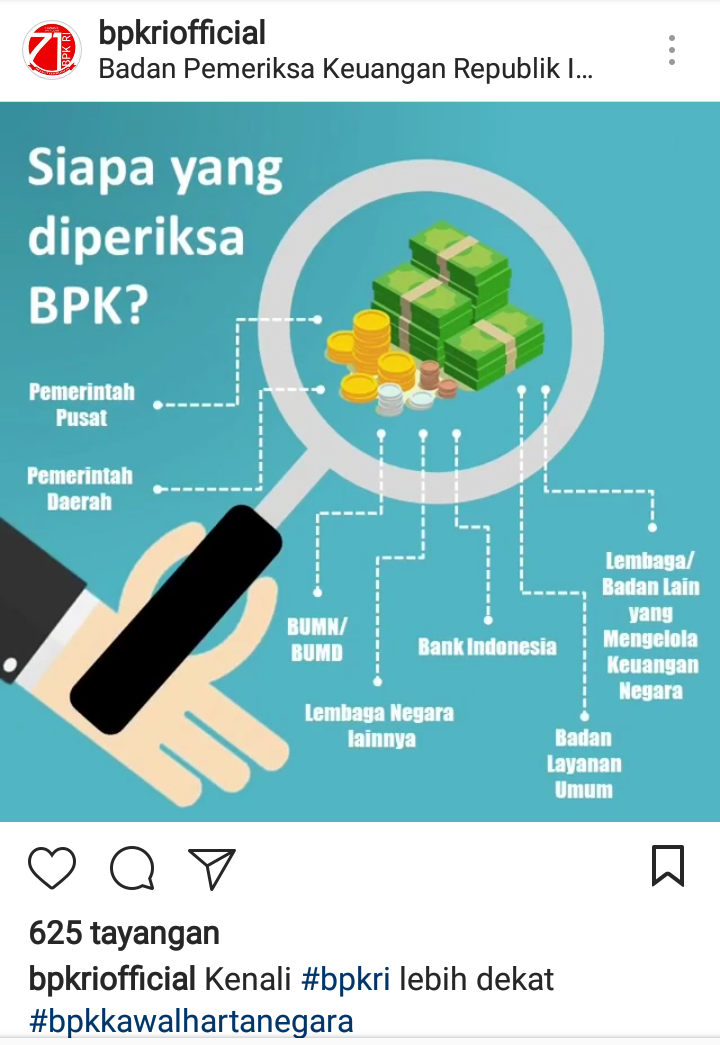Open comments on this post
This screenshot has width=720, height=1045.
132,867
